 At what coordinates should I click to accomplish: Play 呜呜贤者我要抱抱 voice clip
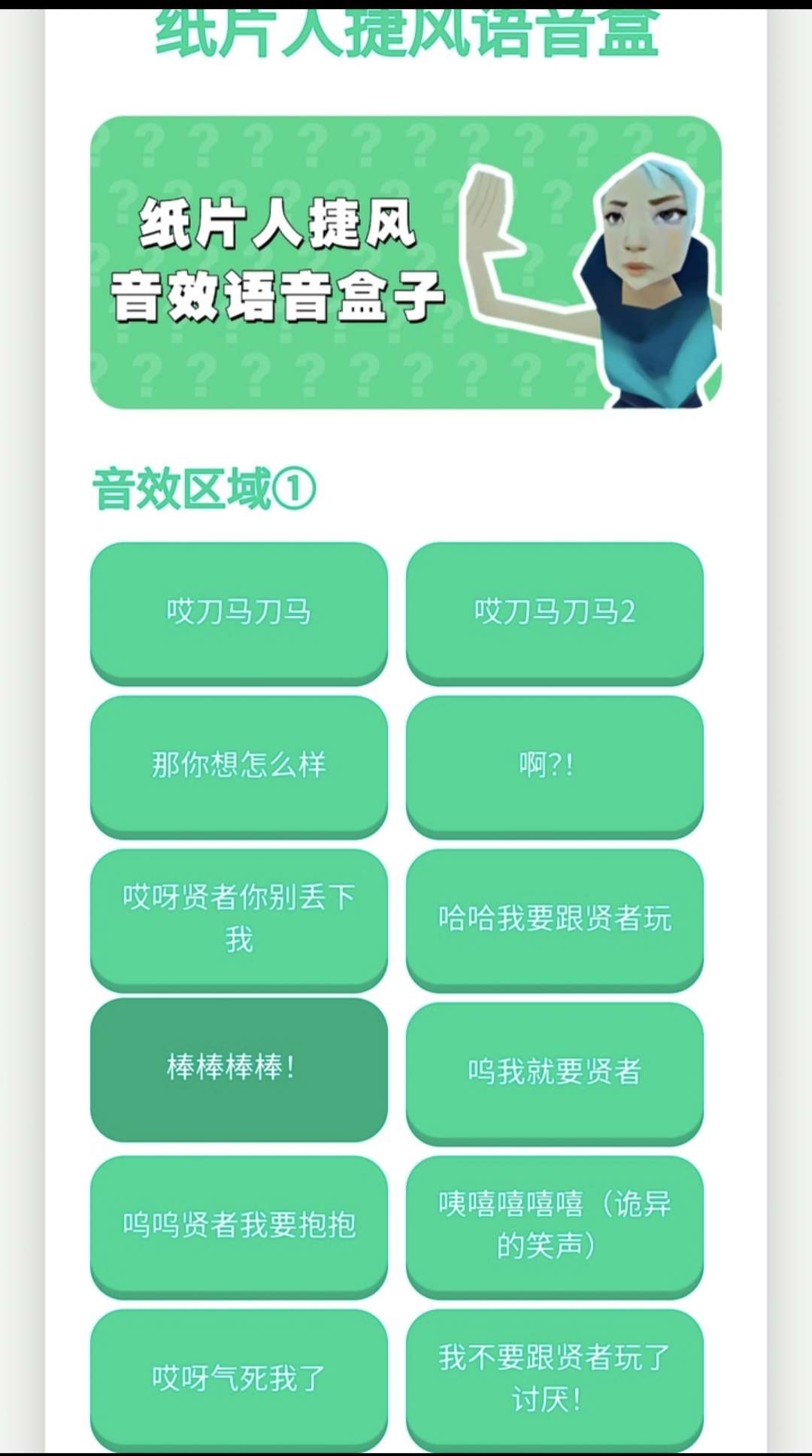tap(239, 1225)
